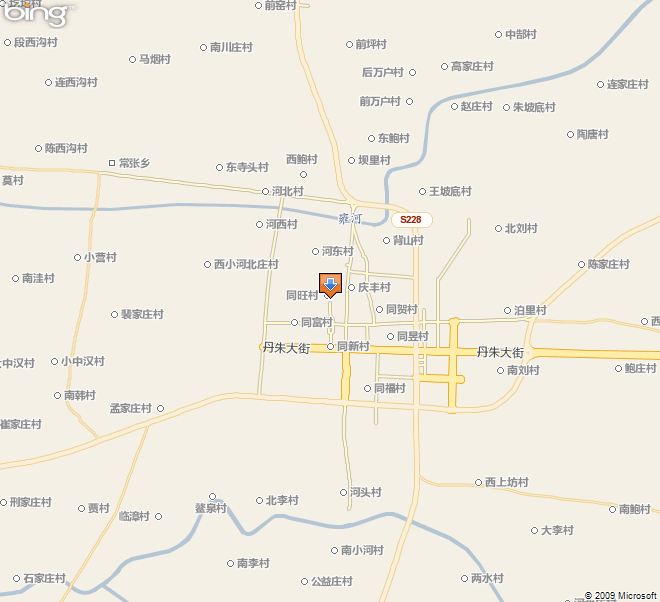This screenshot has width=660, height=602.
Task: Tap the orange pushpin marker on the map
Action: tap(330, 284)
